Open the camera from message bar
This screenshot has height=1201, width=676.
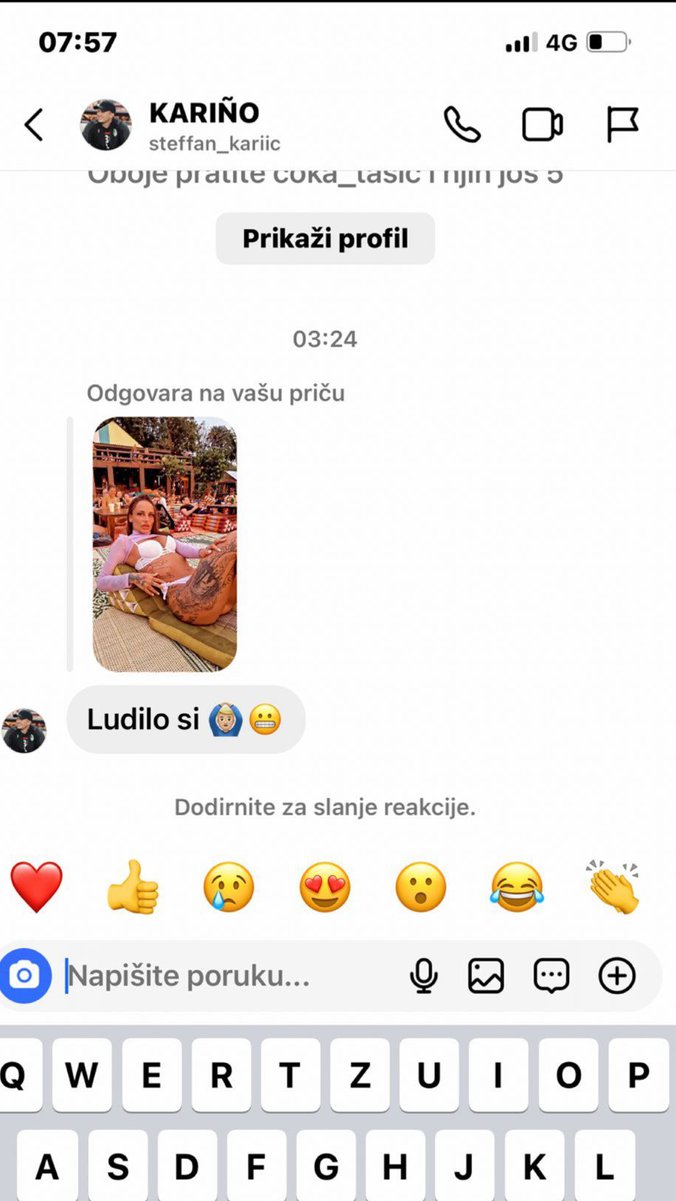tap(26, 975)
